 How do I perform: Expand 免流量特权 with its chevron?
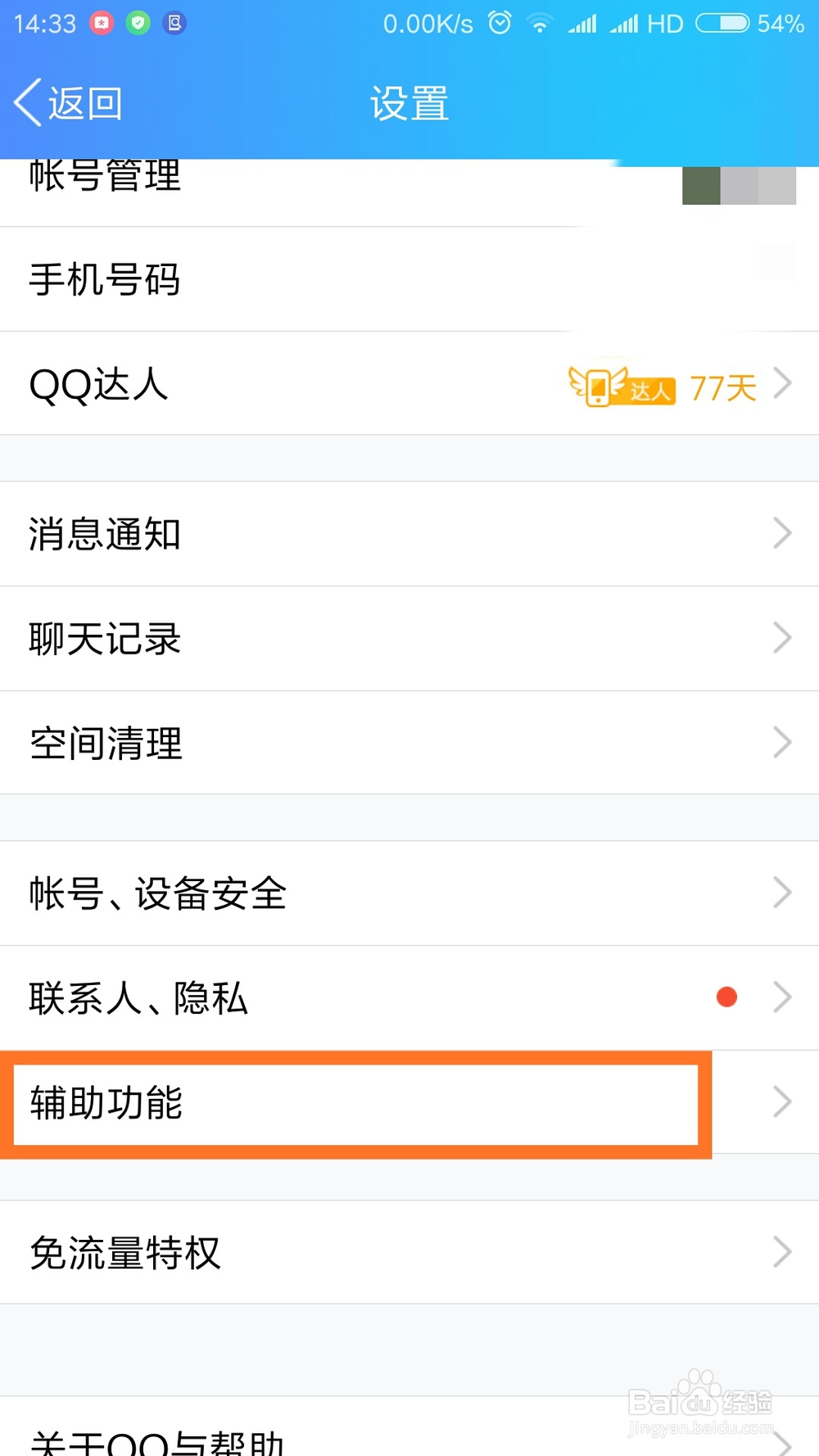tap(781, 1251)
